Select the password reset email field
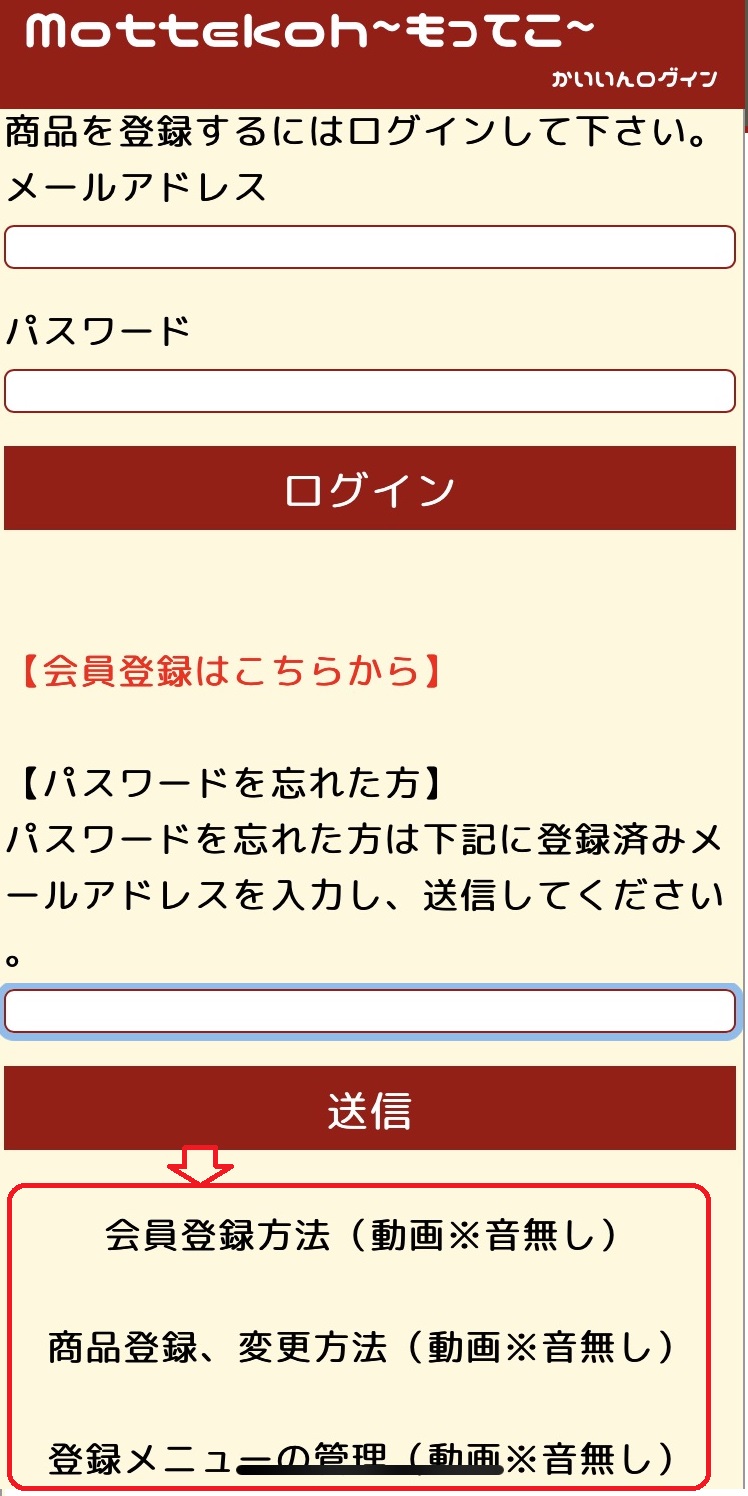748x1496 pixels. click(370, 1011)
